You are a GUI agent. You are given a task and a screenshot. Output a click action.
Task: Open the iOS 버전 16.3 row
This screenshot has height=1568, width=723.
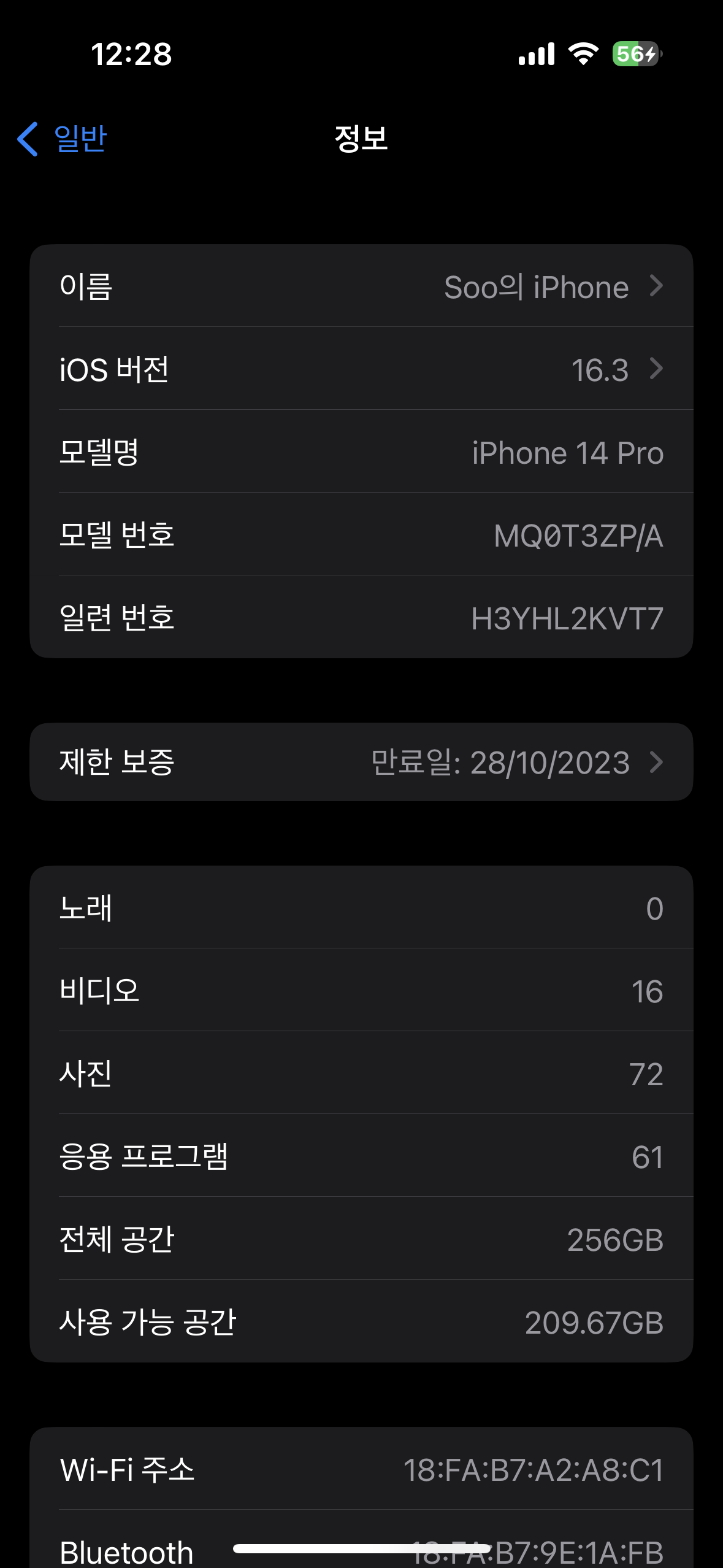click(361, 369)
